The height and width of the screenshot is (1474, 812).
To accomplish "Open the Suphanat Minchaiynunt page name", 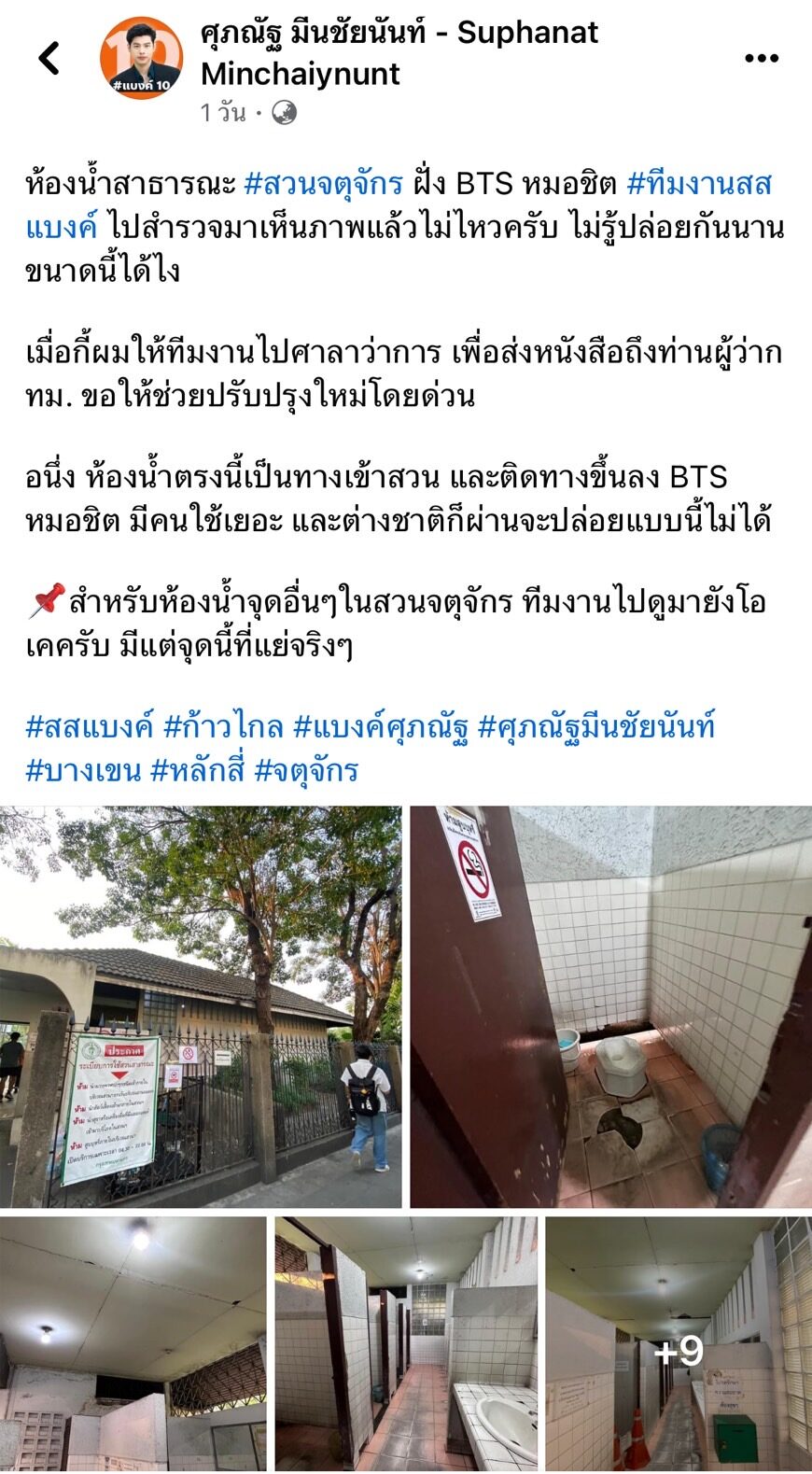I will pyautogui.click(x=399, y=52).
